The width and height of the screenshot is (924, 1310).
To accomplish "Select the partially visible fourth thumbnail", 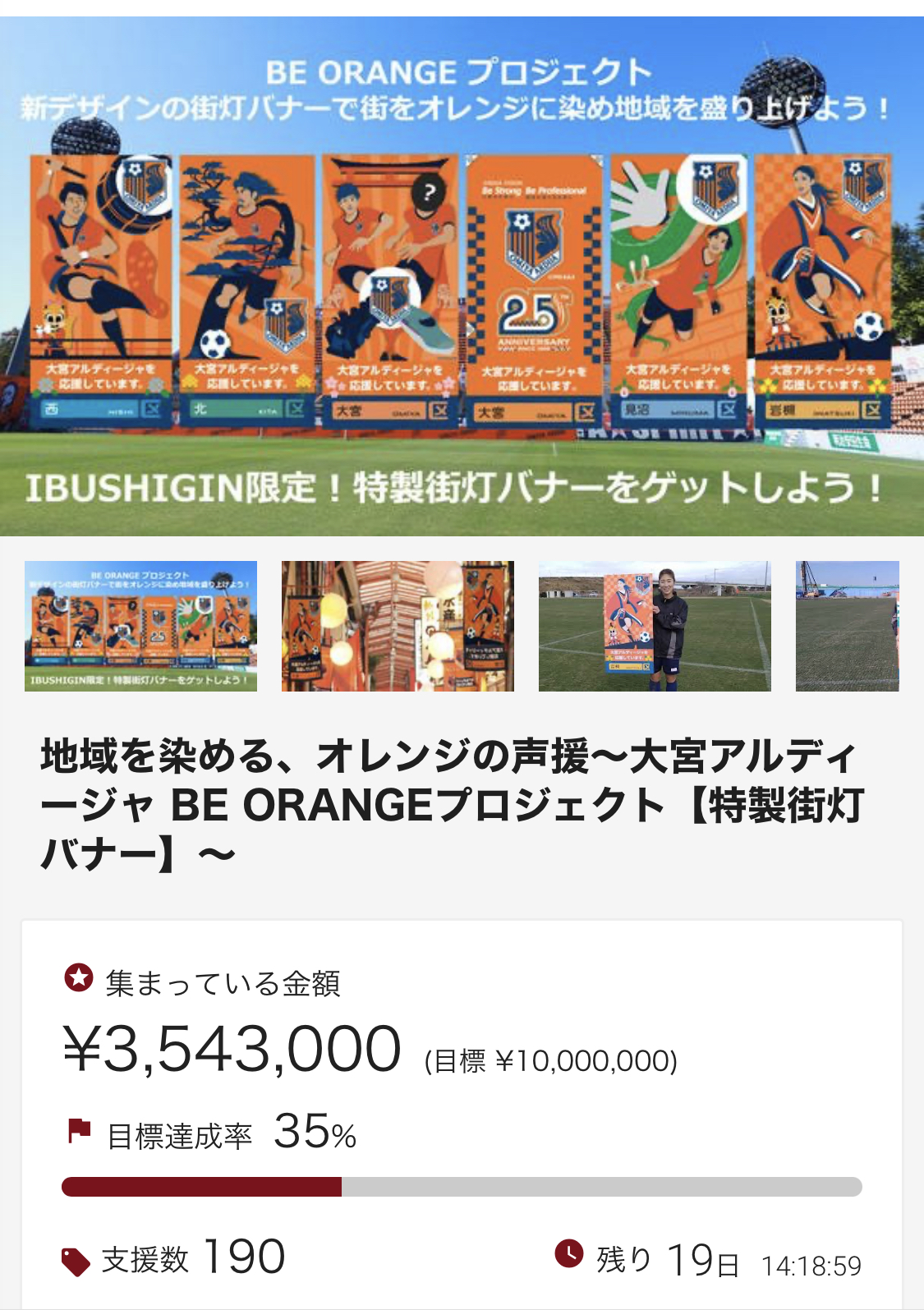I will tap(848, 626).
